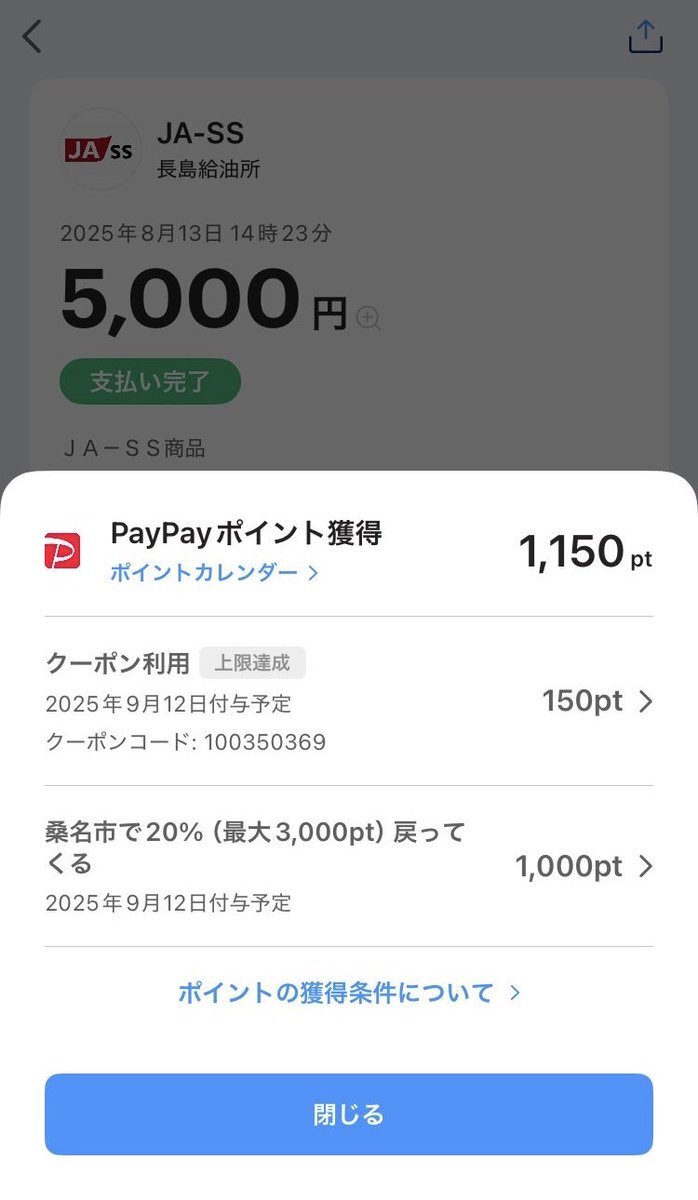
Task: Open ポイントの獲得条件について link
Action: (349, 992)
